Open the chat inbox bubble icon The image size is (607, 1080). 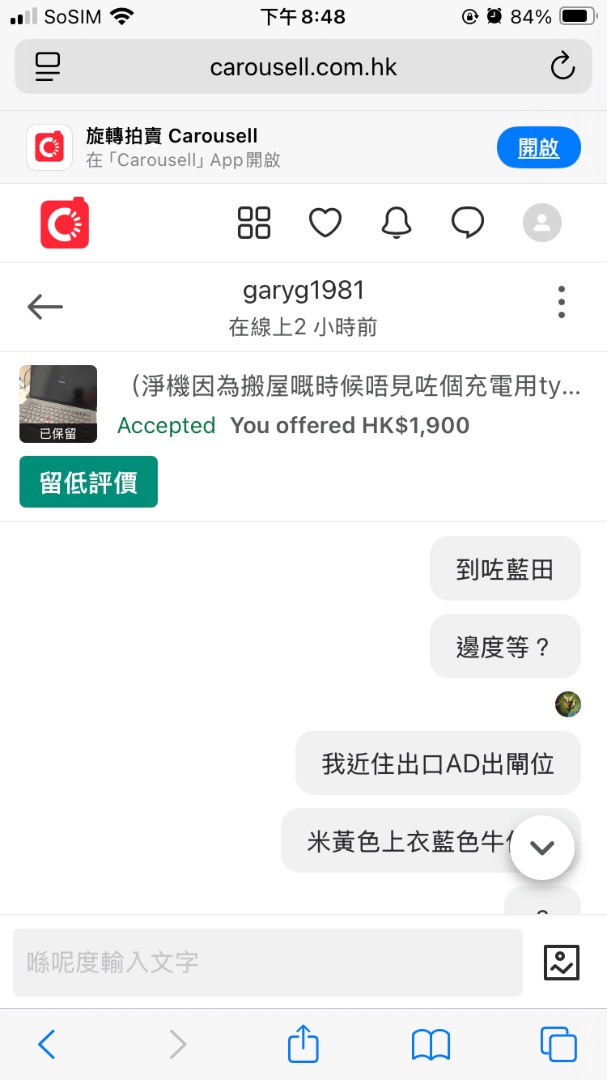[x=468, y=222]
